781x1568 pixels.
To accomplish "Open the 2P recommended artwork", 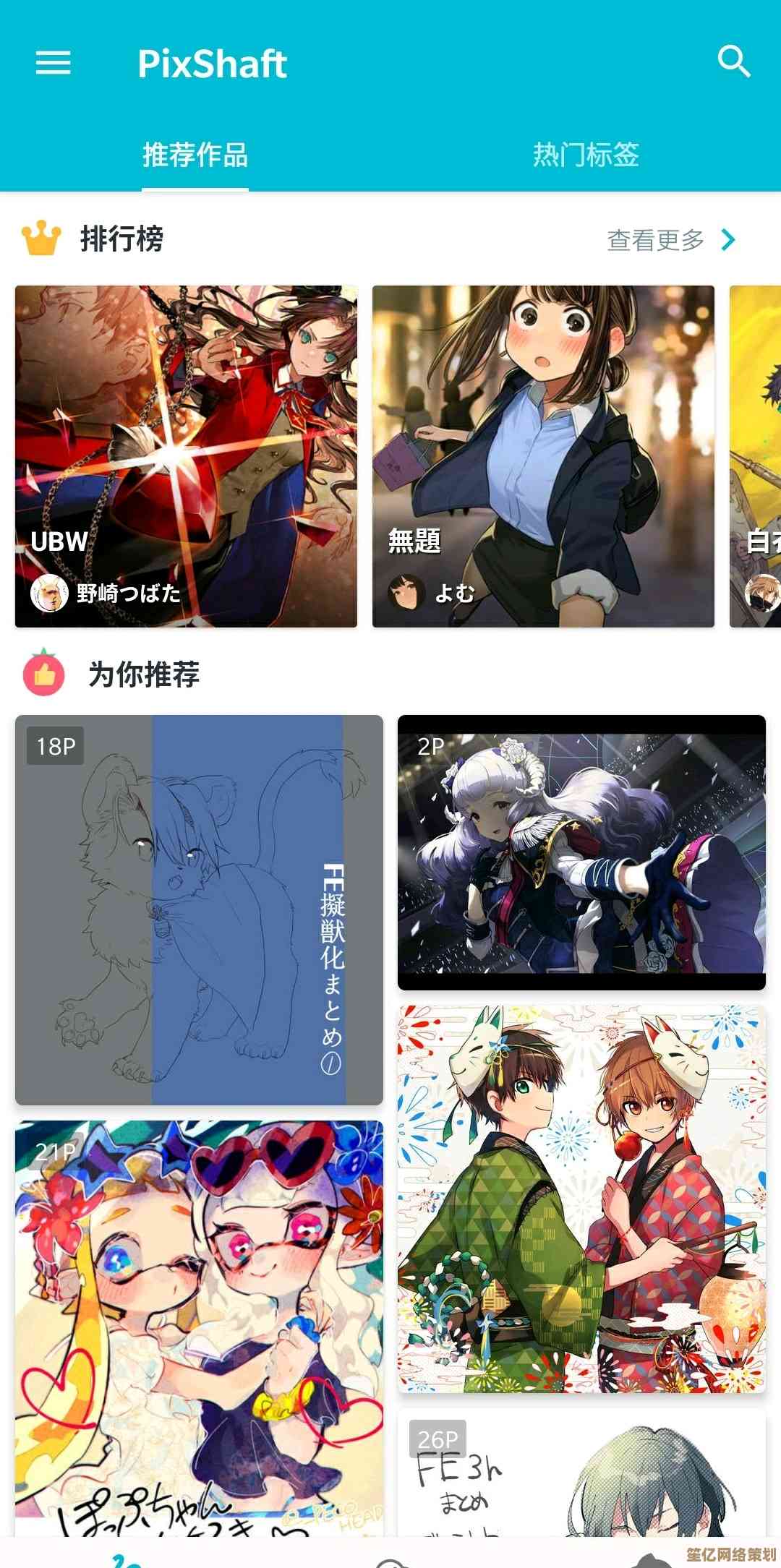I will [581, 852].
